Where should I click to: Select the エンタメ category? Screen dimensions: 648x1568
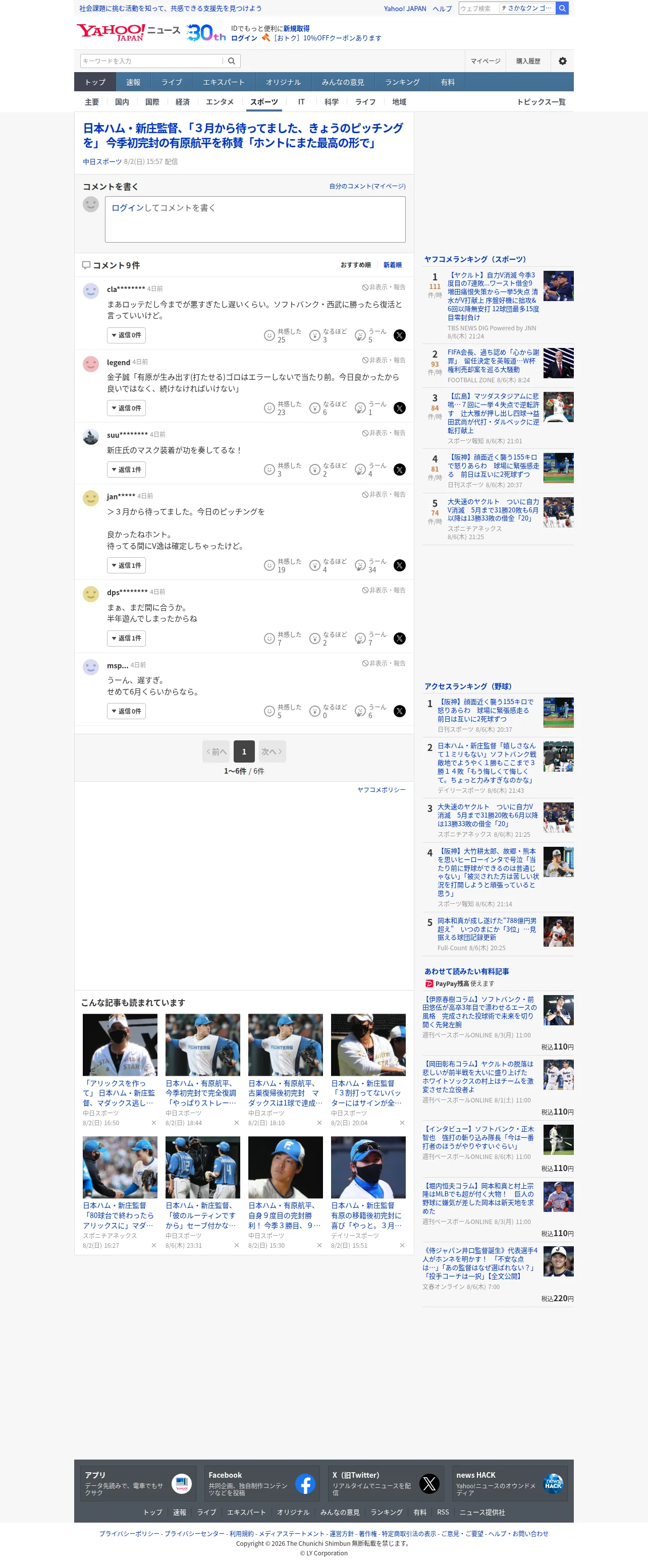[219, 102]
